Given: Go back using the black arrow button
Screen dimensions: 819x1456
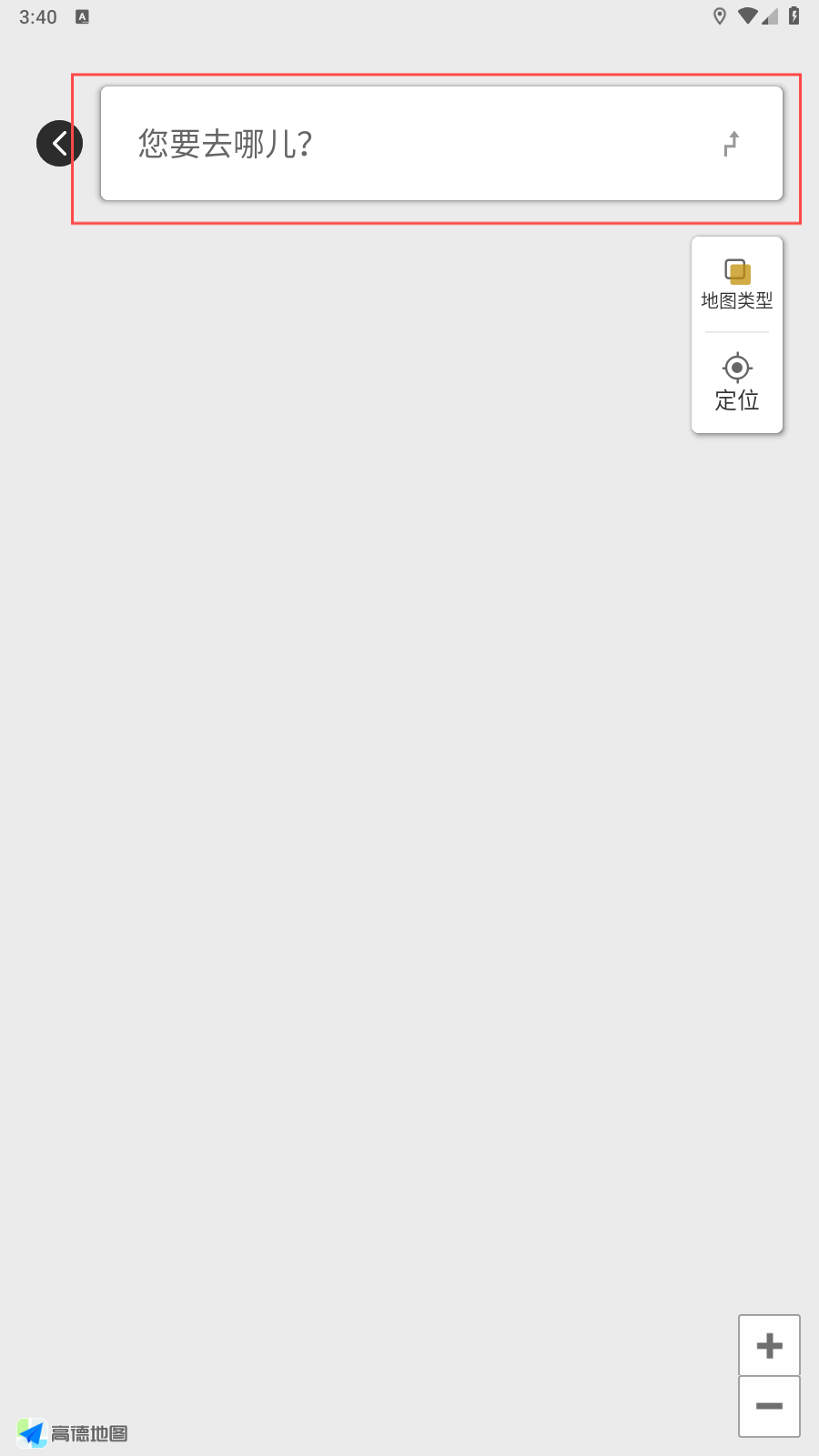Looking at the screenshot, I should click(59, 143).
